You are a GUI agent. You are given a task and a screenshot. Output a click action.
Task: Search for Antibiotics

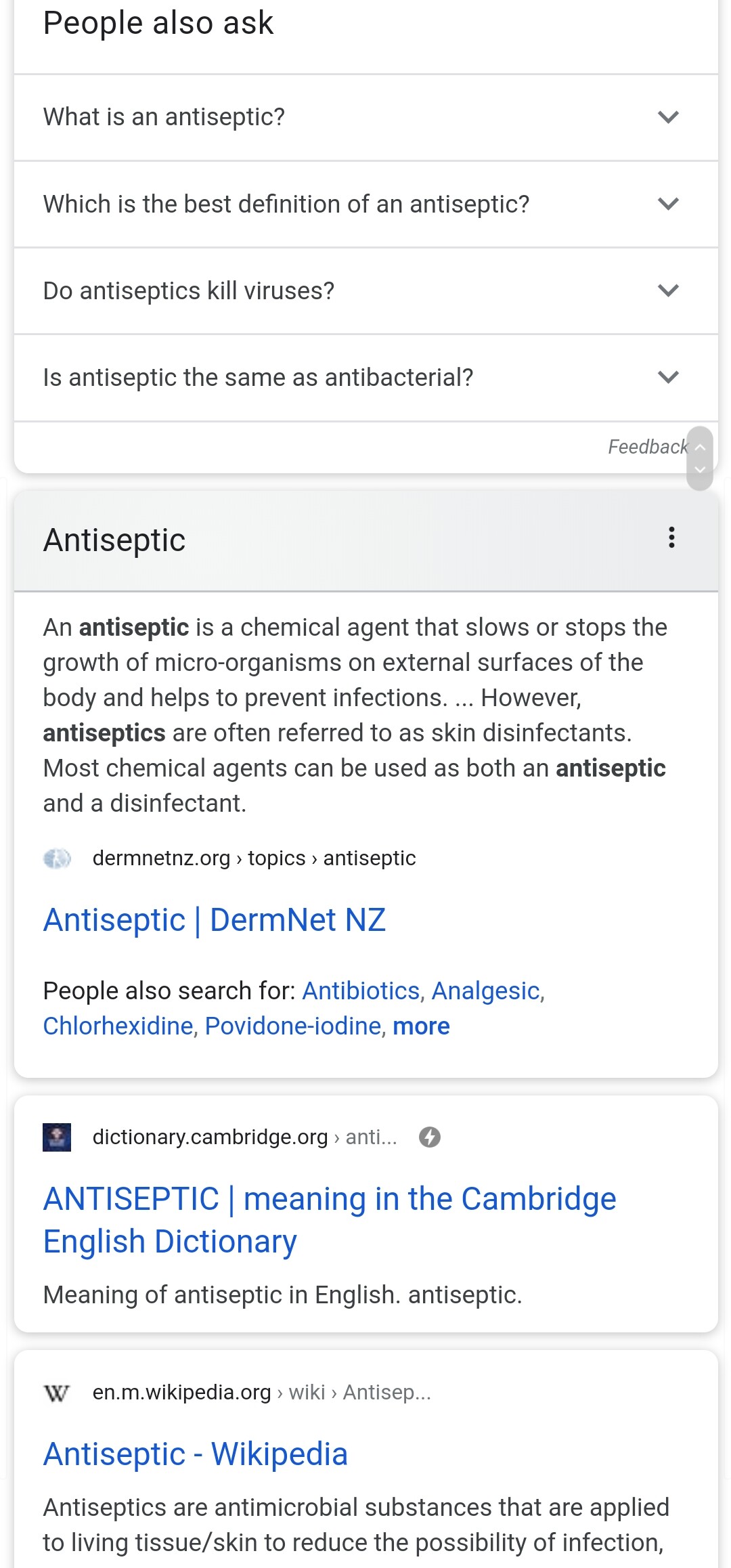pyautogui.click(x=361, y=991)
